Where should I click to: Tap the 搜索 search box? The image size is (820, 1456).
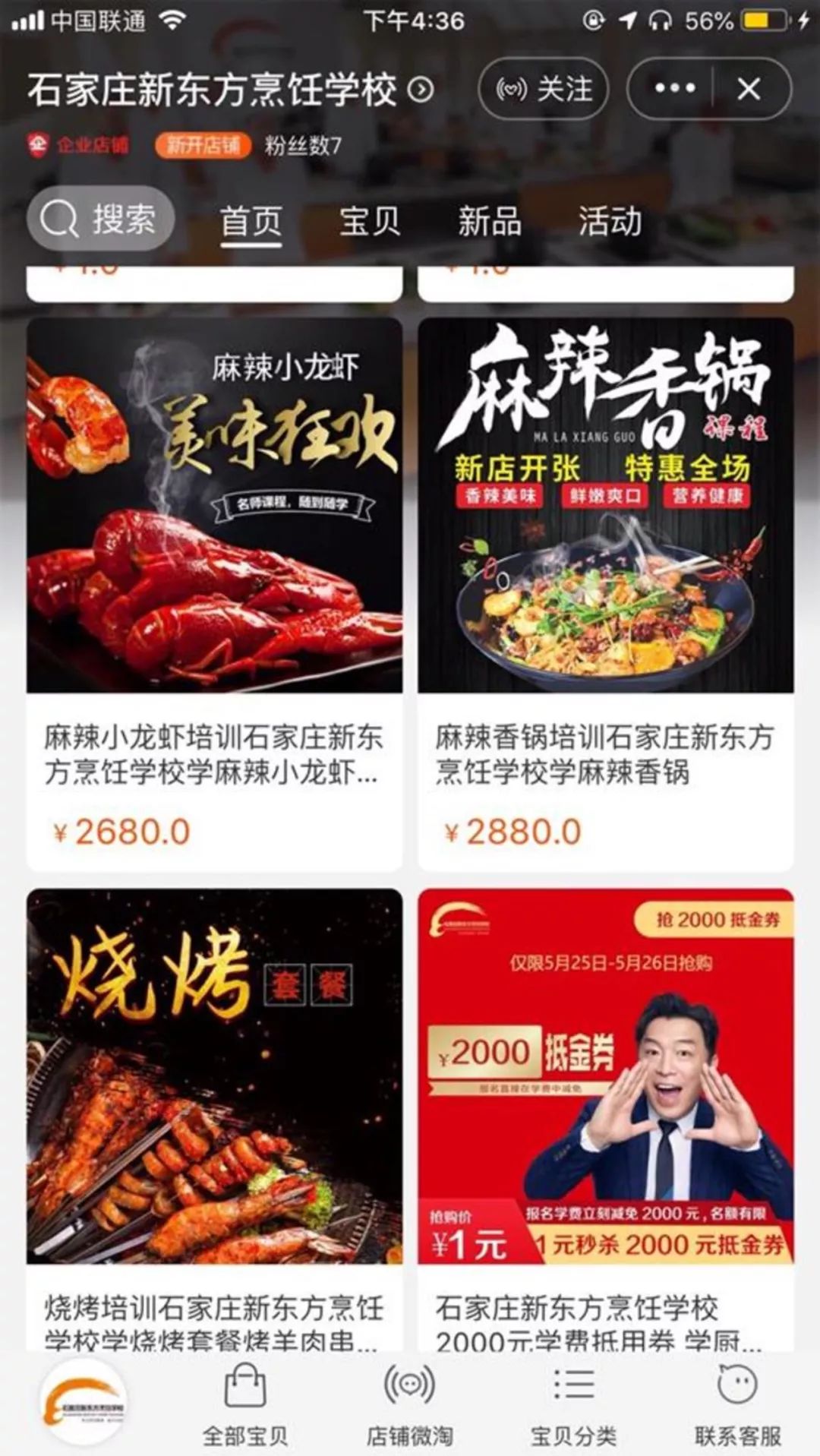(x=101, y=220)
